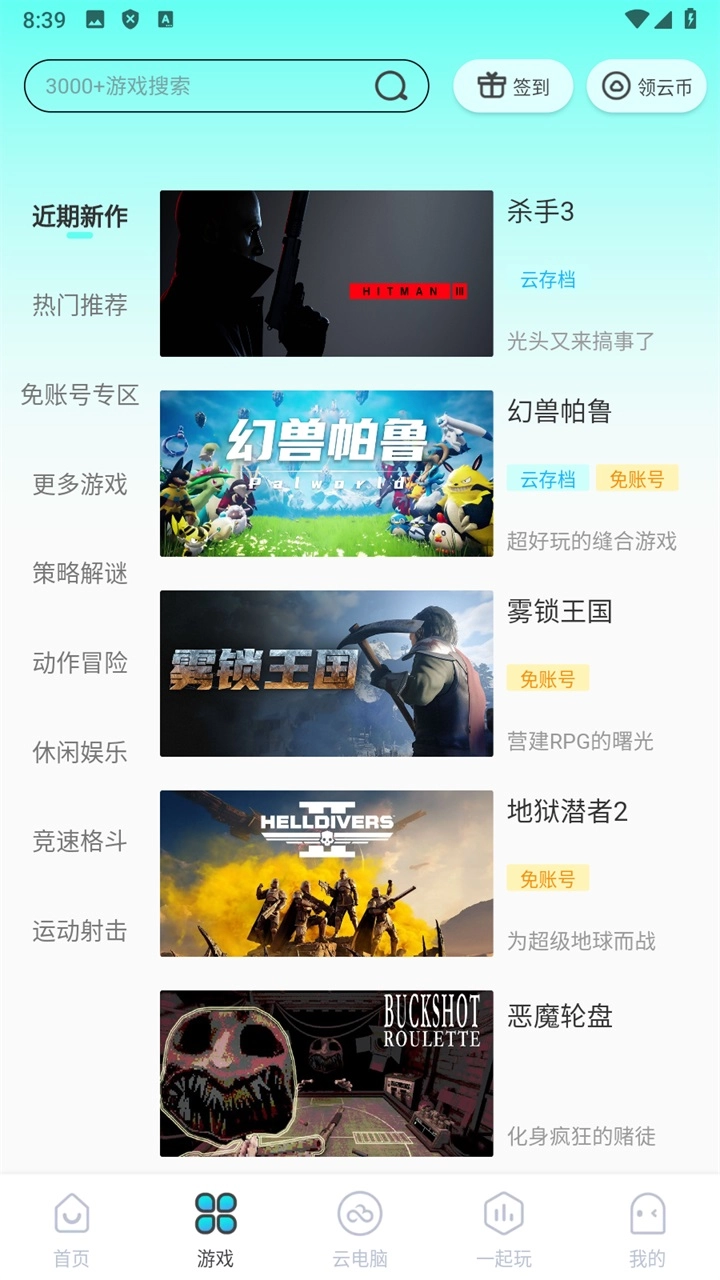Click the search magnifier icon
720x1280 pixels.
pos(390,87)
